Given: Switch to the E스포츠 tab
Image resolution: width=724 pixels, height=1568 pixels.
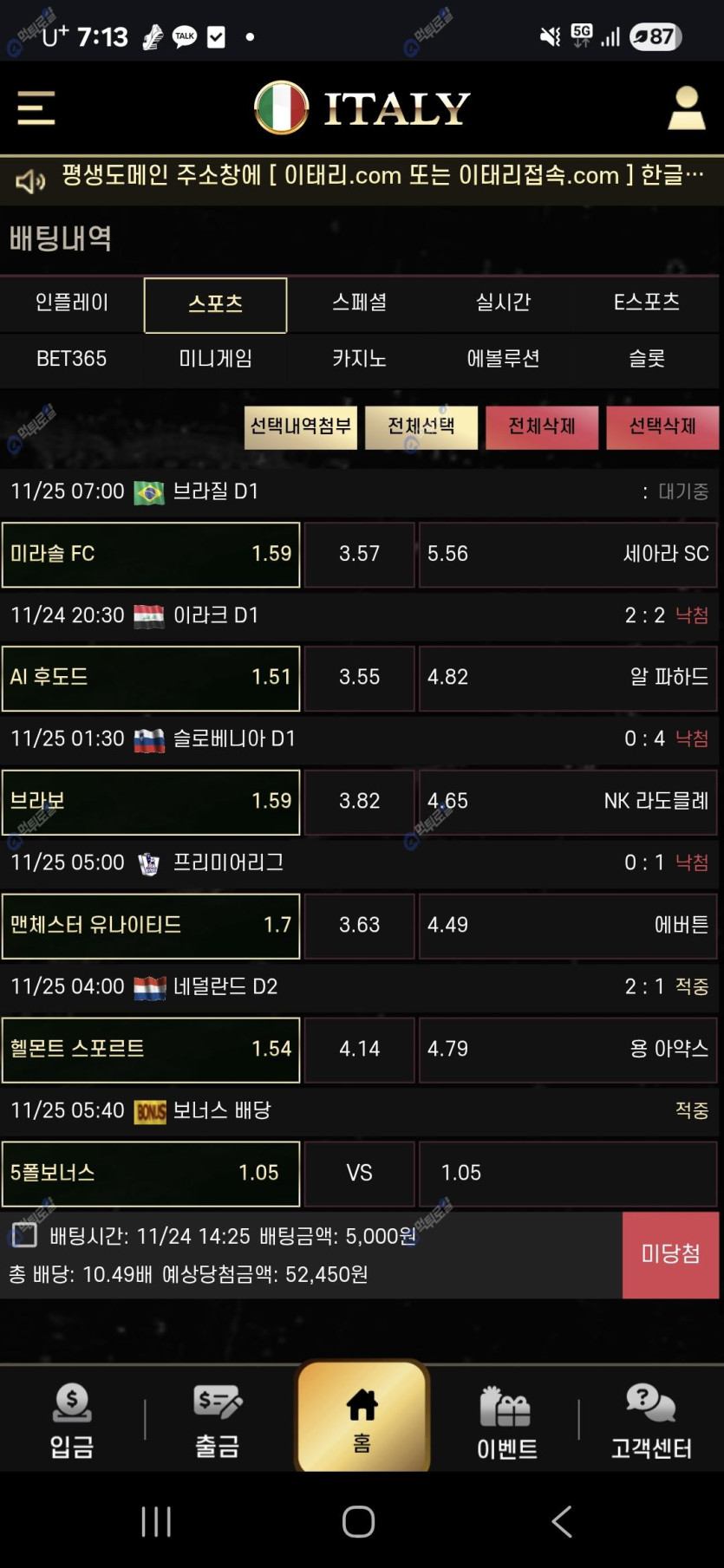Looking at the screenshot, I should click(x=647, y=303).
